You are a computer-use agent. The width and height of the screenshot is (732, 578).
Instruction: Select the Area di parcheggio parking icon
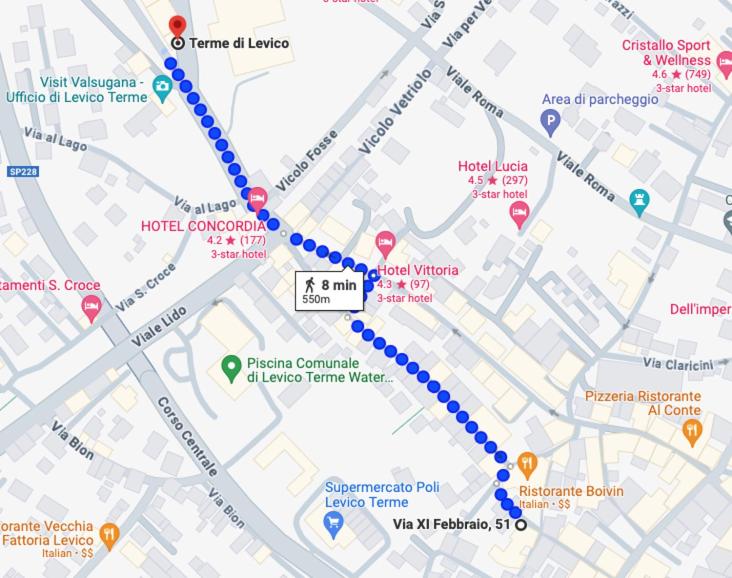click(x=550, y=123)
